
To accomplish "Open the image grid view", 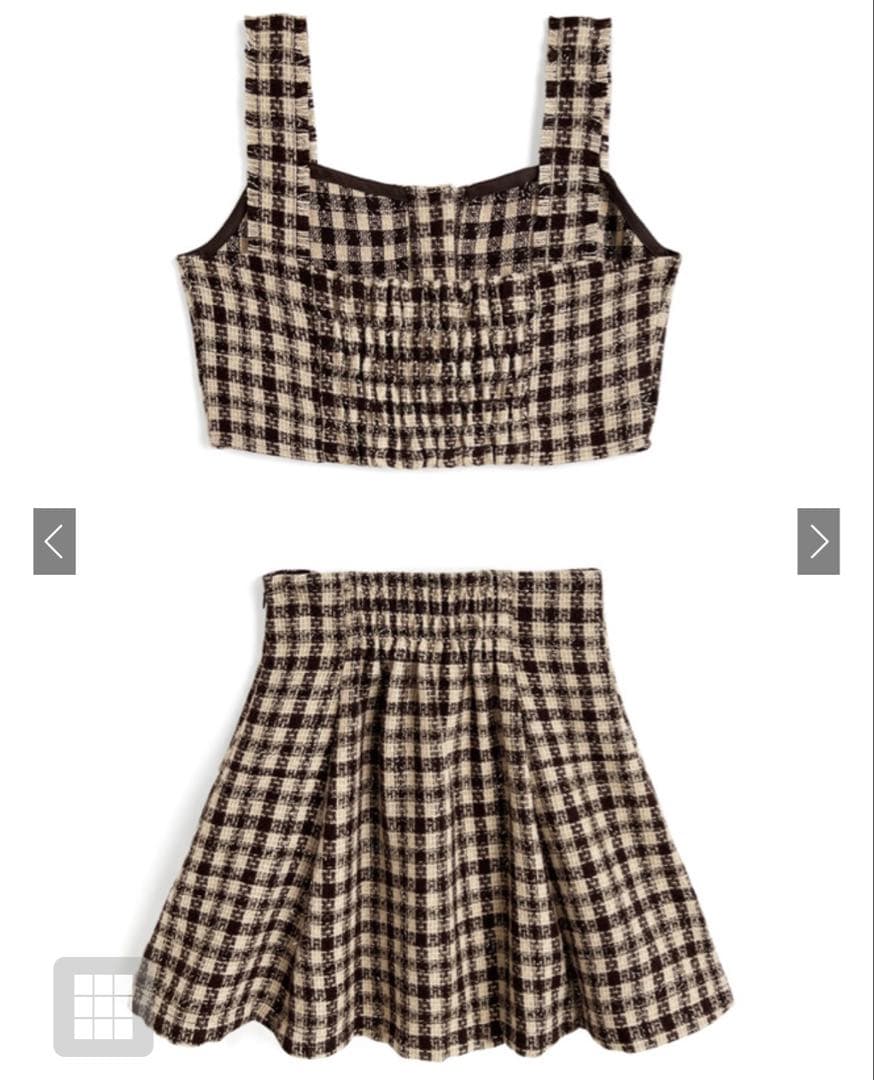I will pyautogui.click(x=103, y=1006).
